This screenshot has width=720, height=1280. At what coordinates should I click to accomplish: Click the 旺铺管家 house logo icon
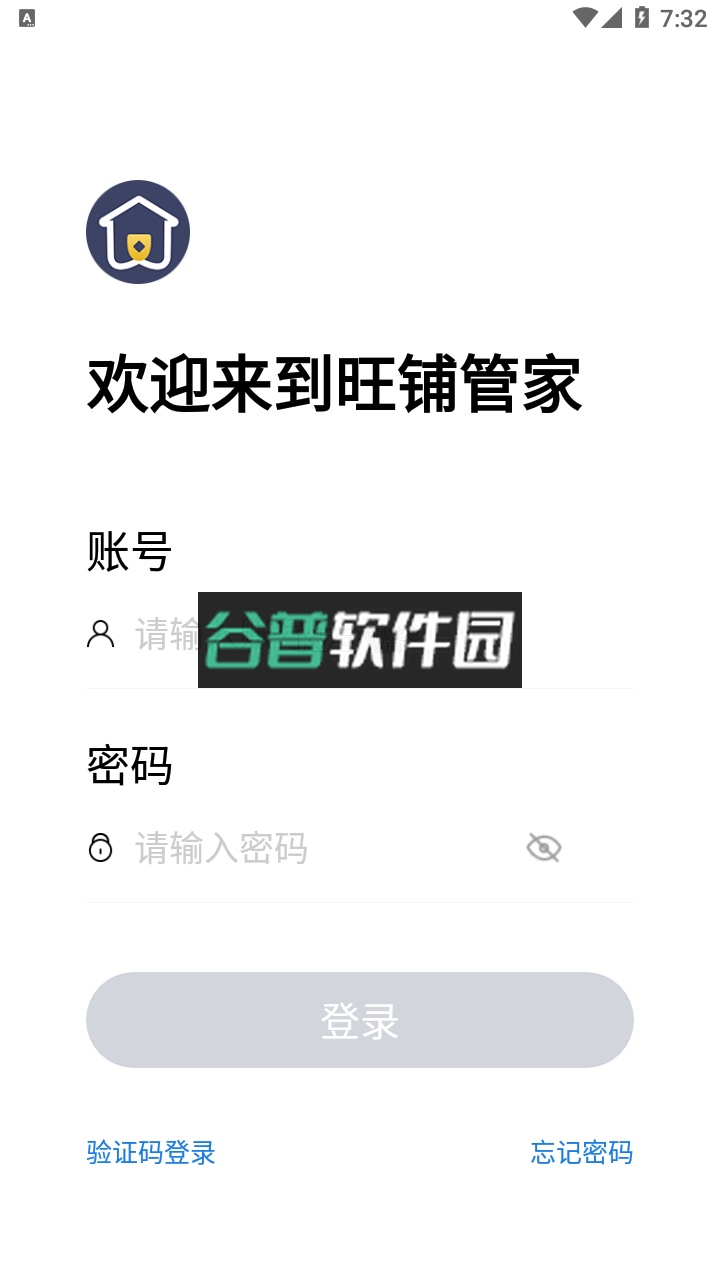coord(138,231)
